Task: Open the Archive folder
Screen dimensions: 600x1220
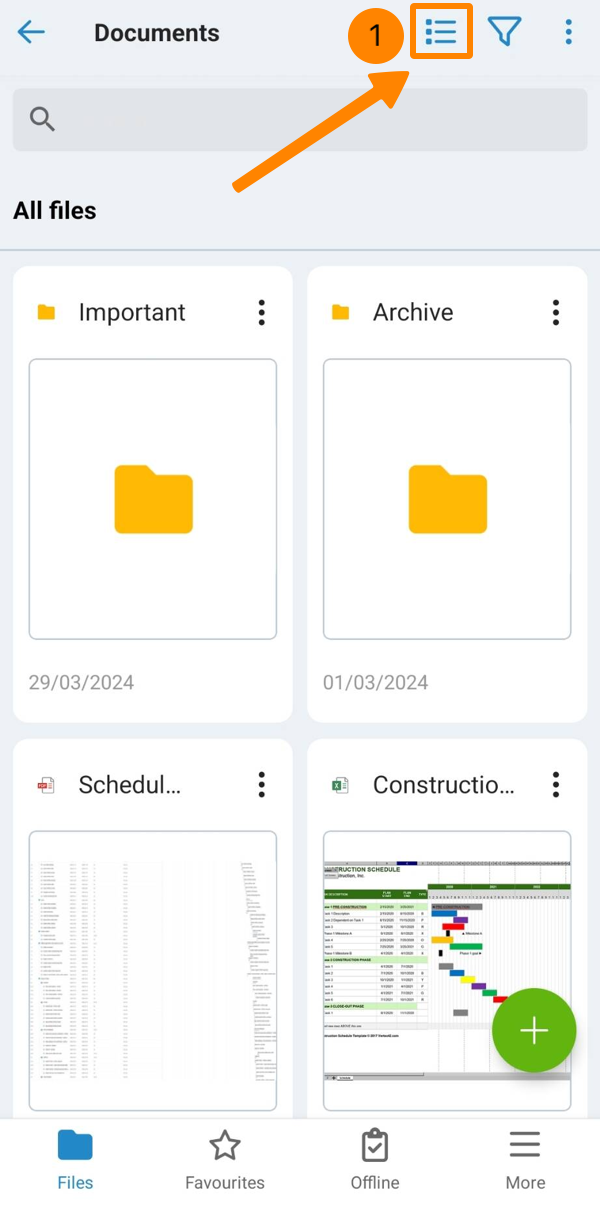Action: pos(447,499)
